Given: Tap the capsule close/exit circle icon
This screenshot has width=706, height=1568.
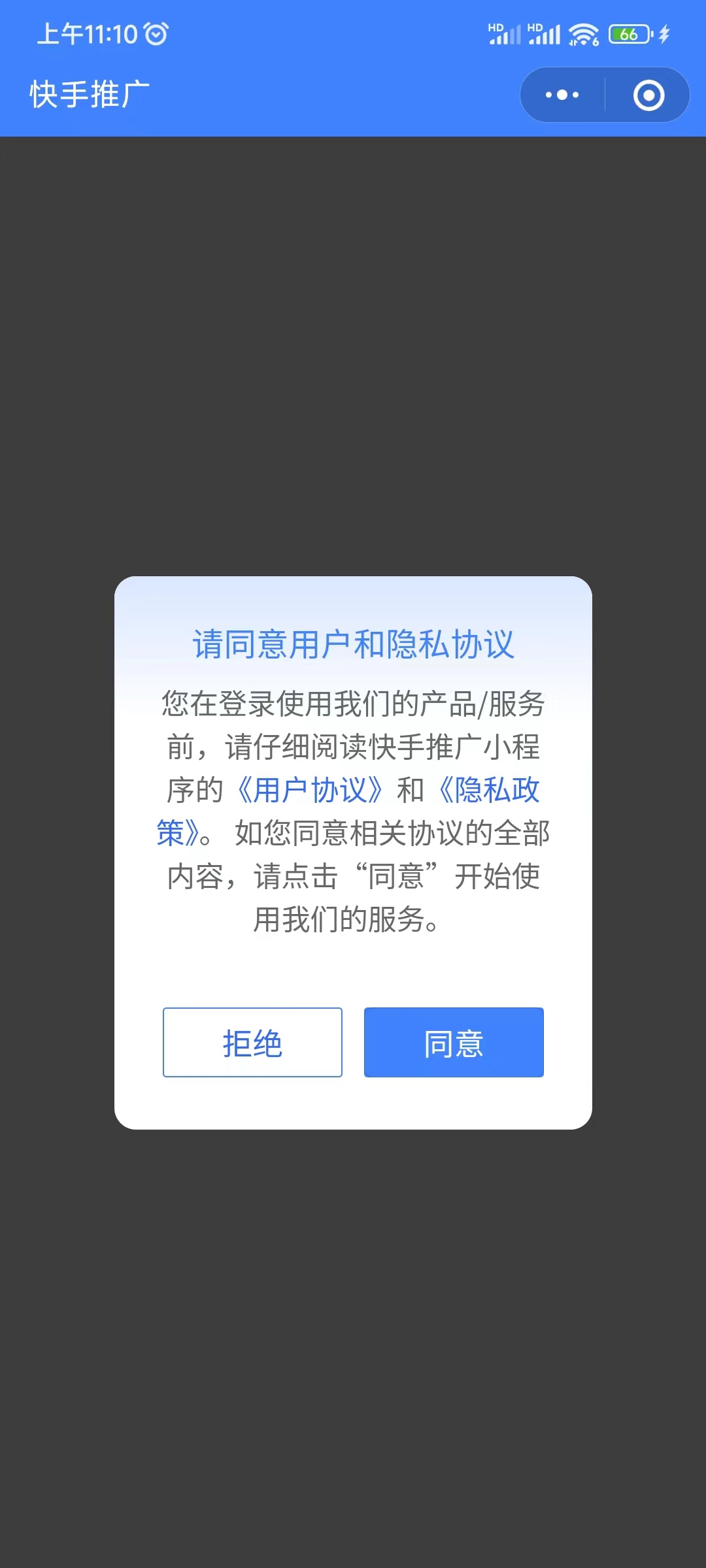Looking at the screenshot, I should point(647,95).
